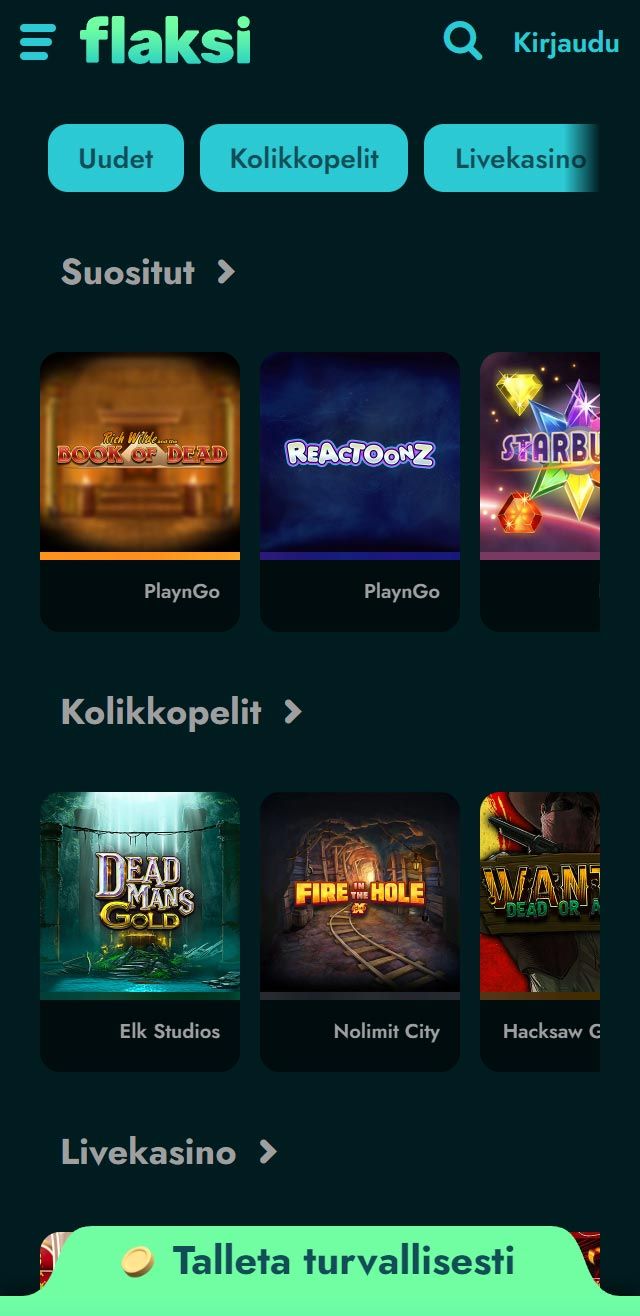Expand the Suositut section
The image size is (640, 1316).
[147, 272]
